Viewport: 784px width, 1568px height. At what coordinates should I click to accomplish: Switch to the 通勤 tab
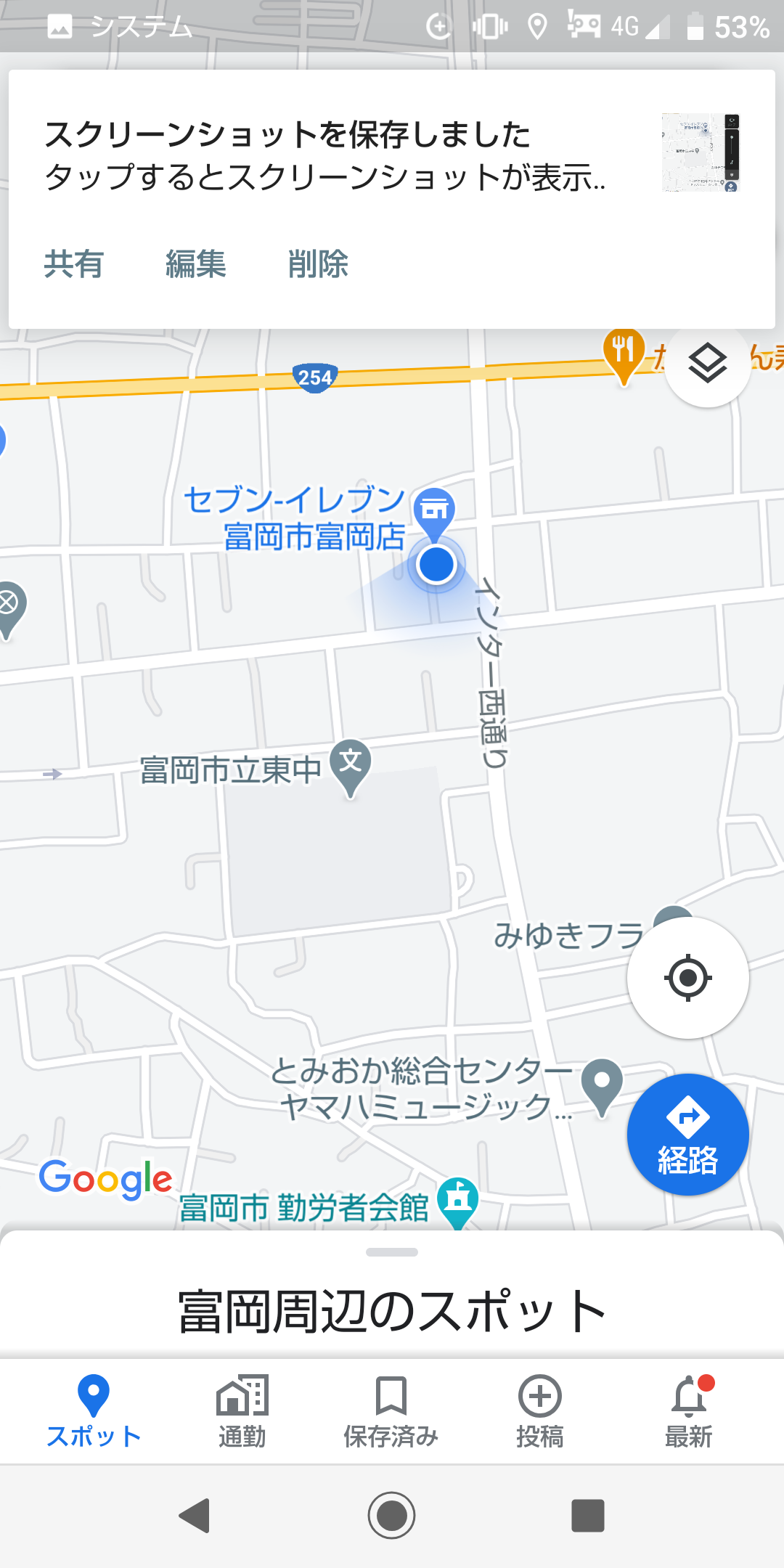point(242,1412)
